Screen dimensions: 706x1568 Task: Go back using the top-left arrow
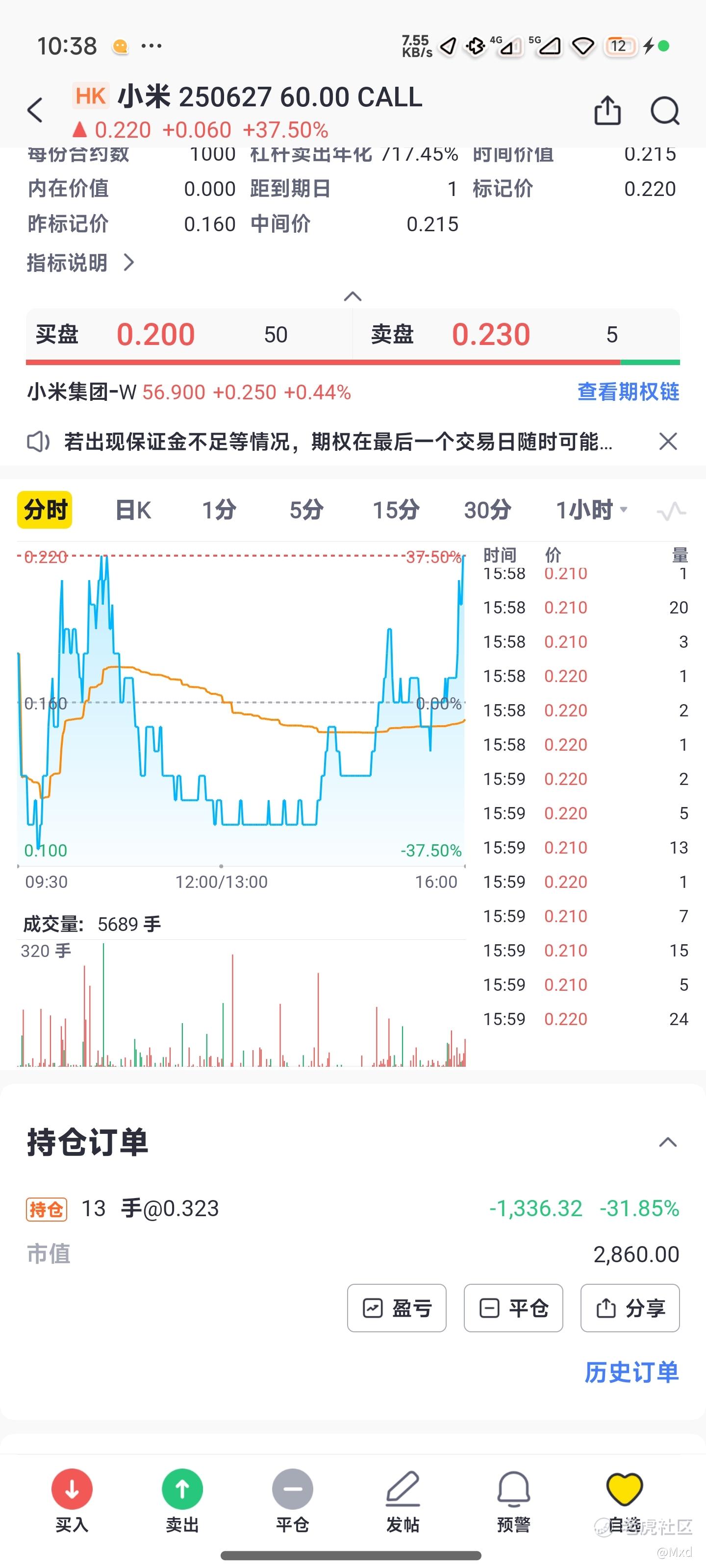(x=35, y=111)
